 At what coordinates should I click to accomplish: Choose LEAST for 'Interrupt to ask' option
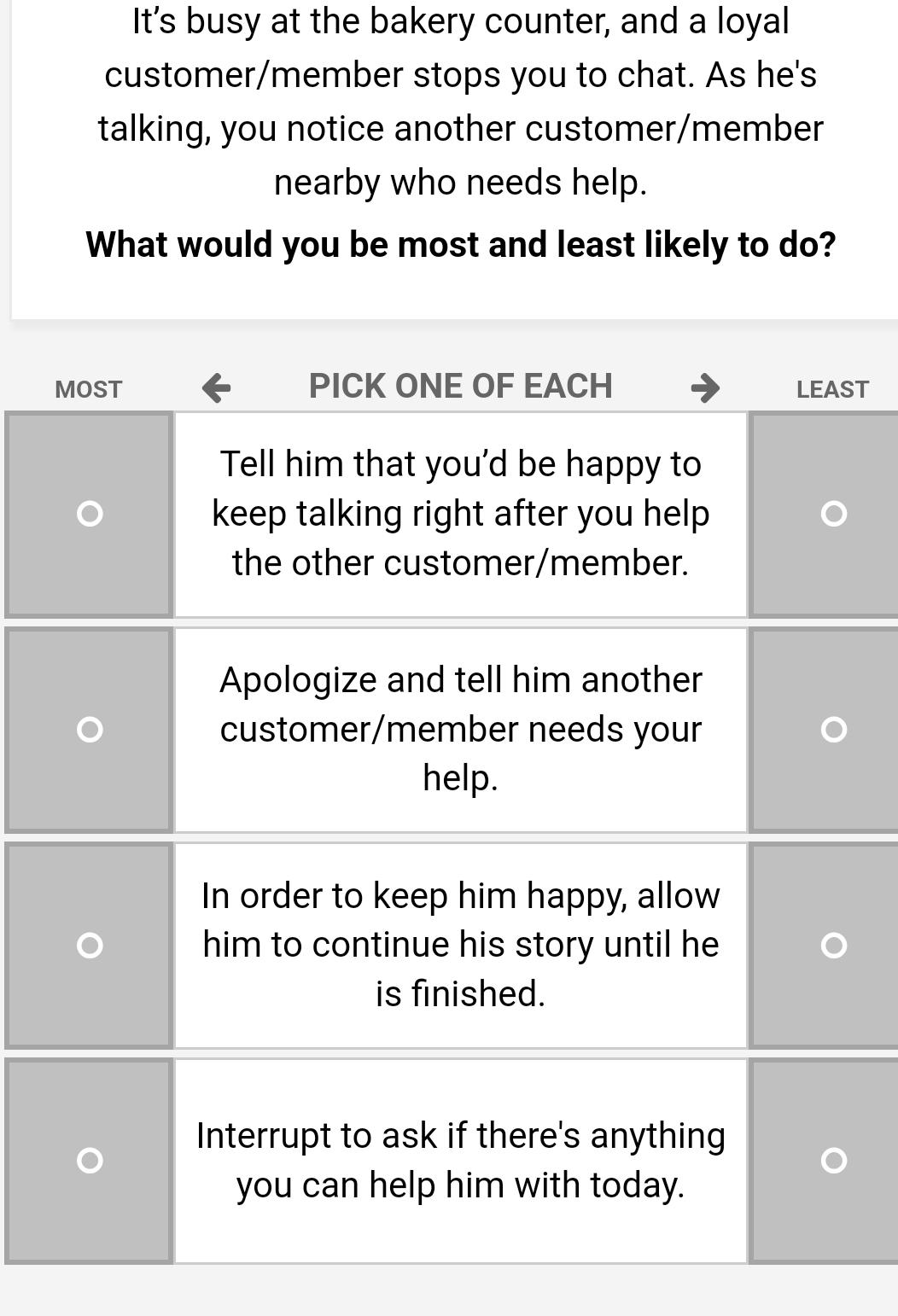click(x=835, y=1161)
